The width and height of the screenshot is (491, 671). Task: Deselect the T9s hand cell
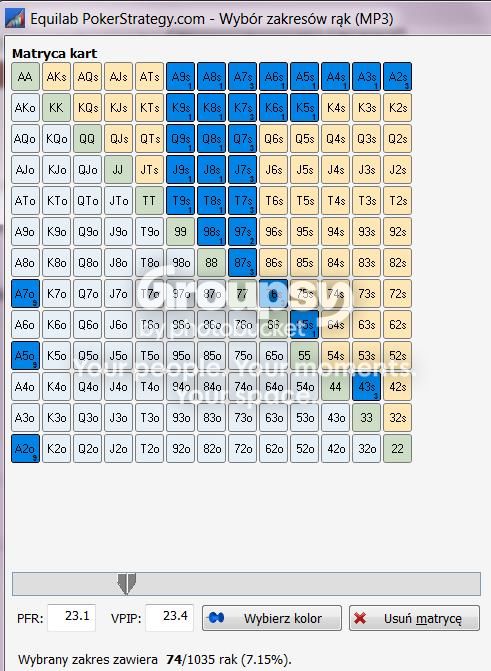click(181, 201)
